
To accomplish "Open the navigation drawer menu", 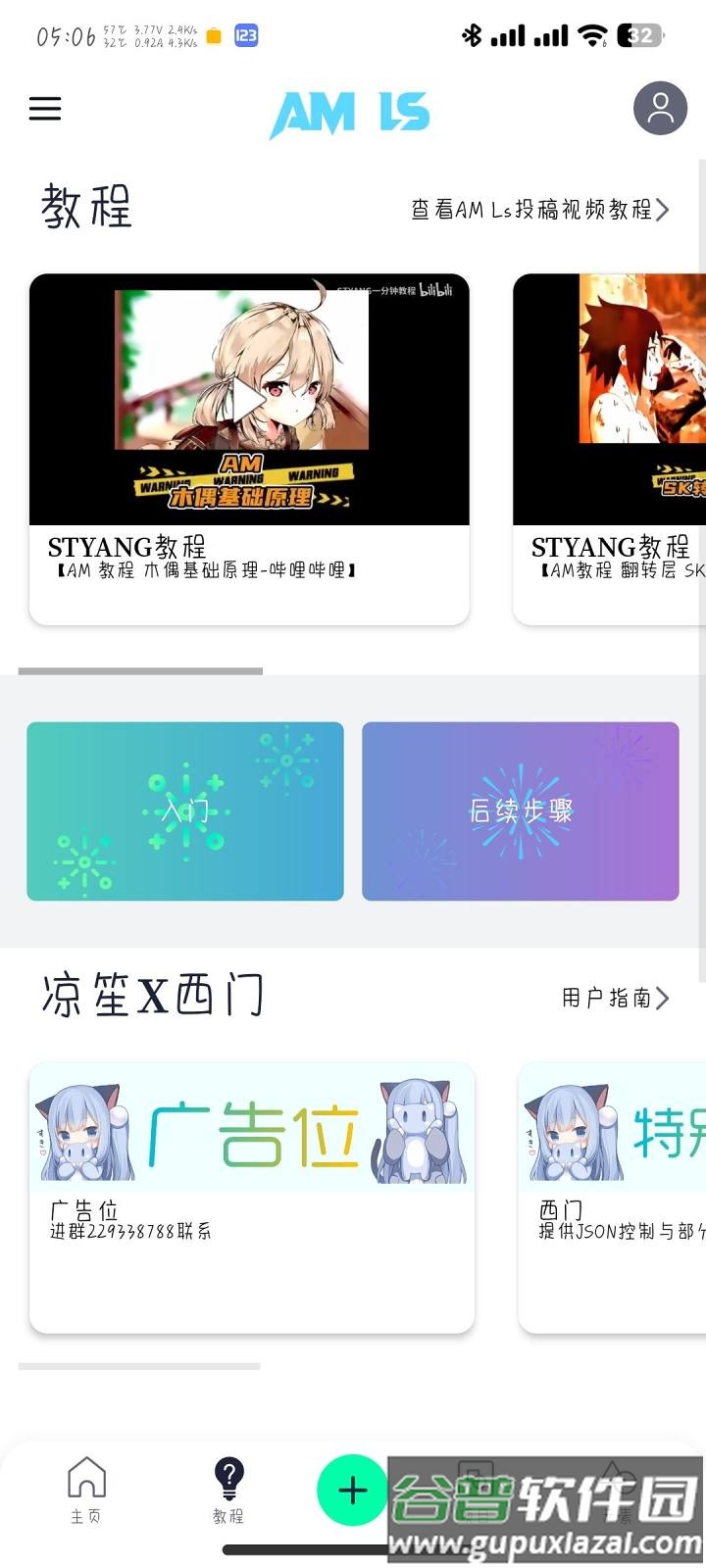I will [44, 108].
